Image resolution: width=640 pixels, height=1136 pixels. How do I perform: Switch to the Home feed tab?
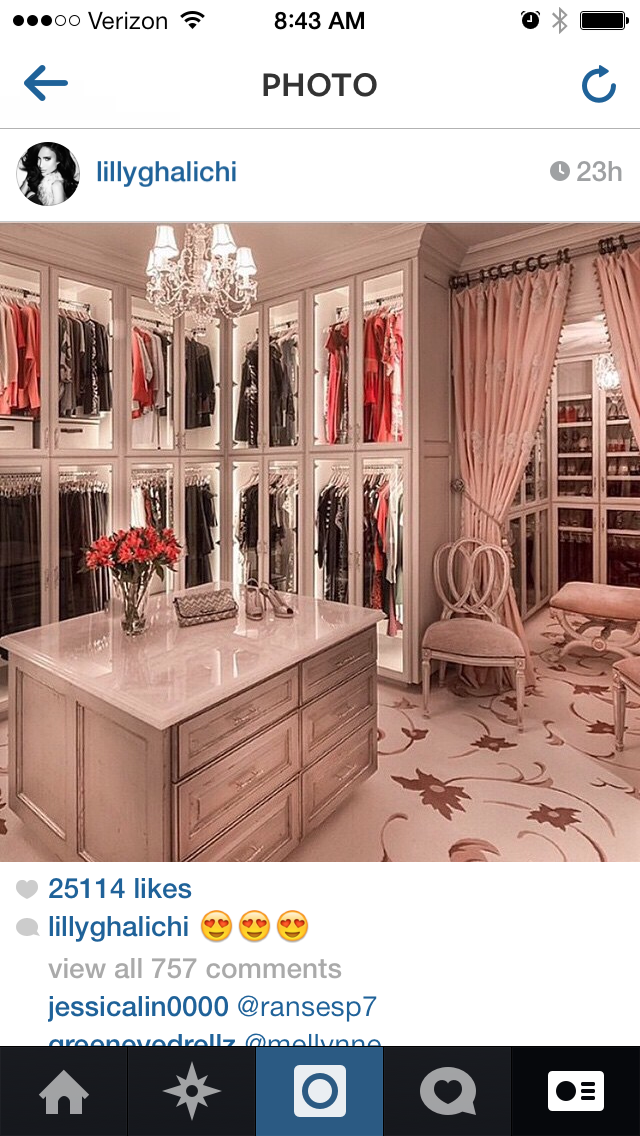click(x=63, y=1091)
